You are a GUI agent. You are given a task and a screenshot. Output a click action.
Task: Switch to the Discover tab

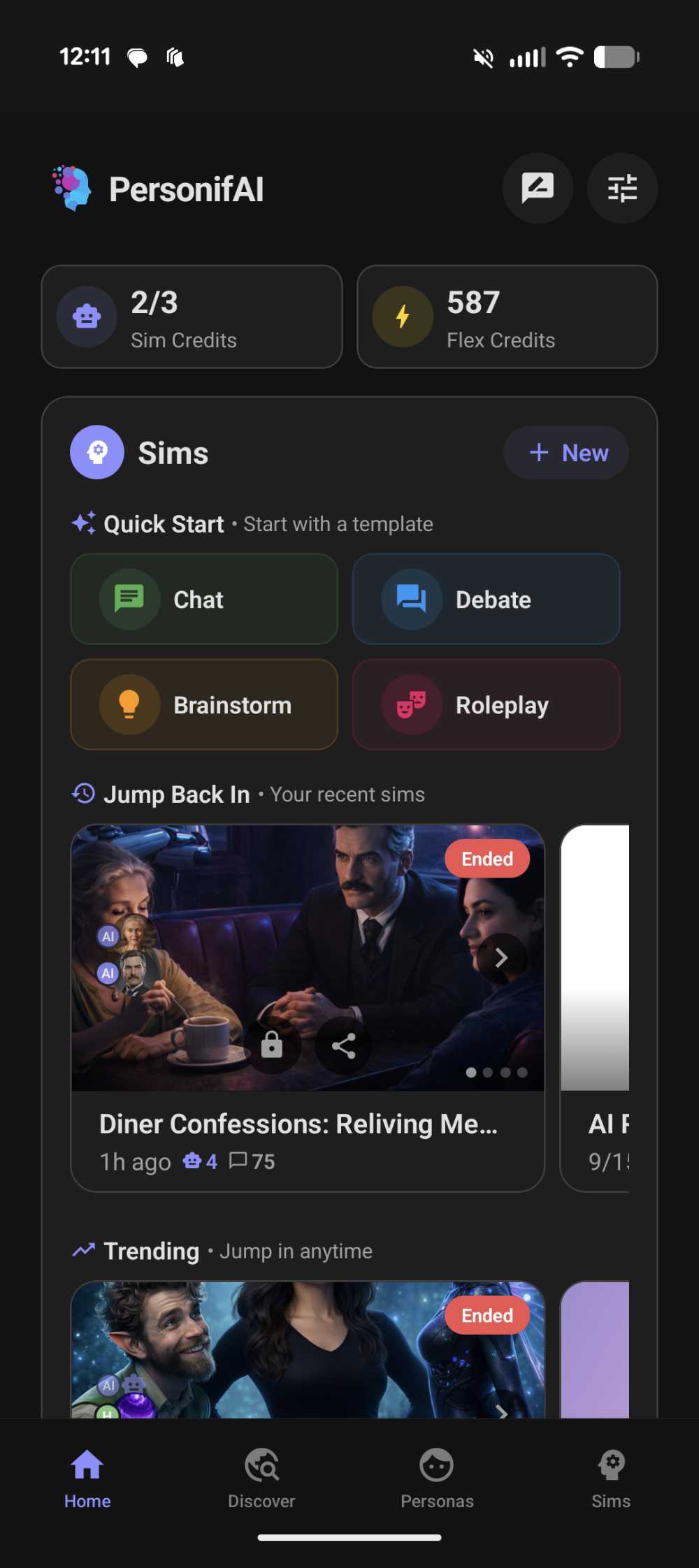point(261,1479)
